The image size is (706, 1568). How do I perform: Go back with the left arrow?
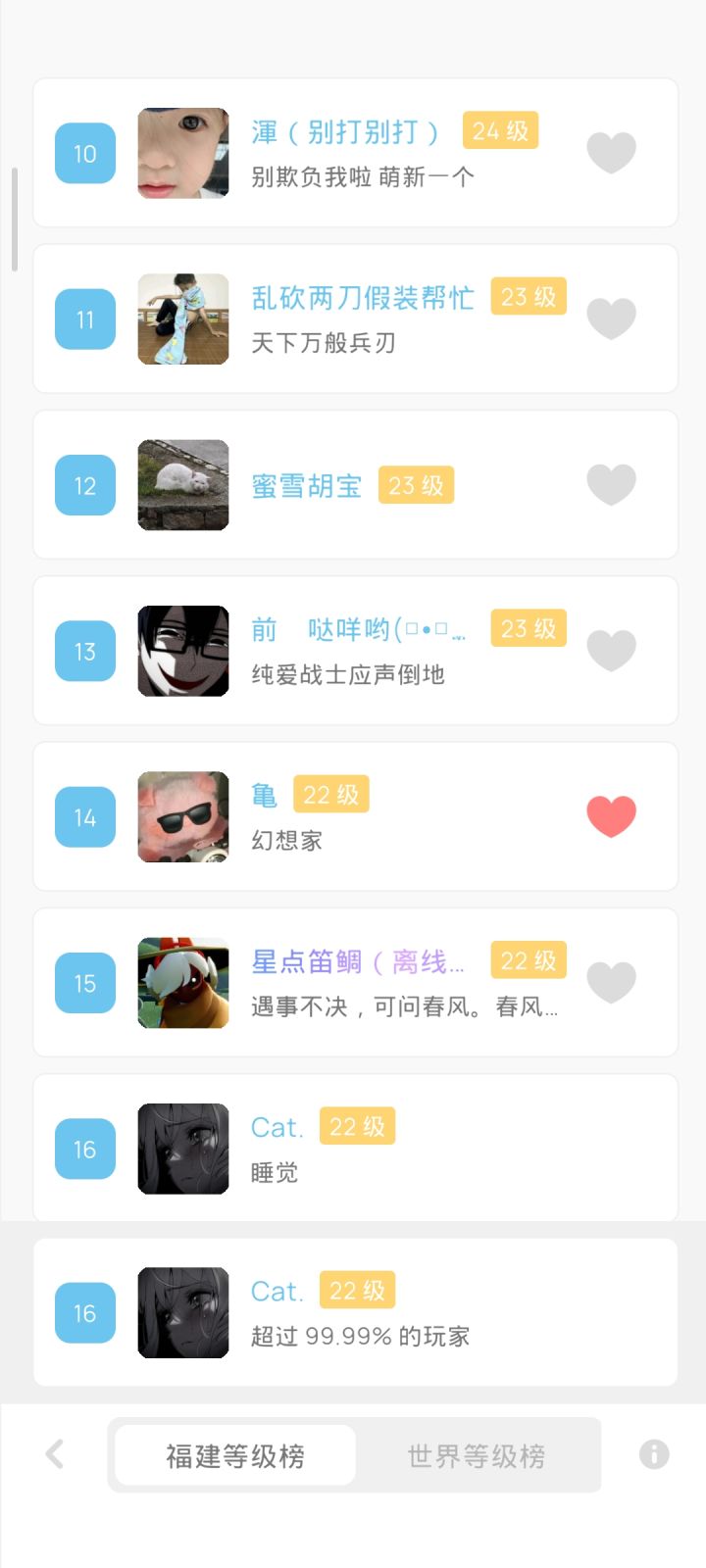click(x=55, y=1454)
